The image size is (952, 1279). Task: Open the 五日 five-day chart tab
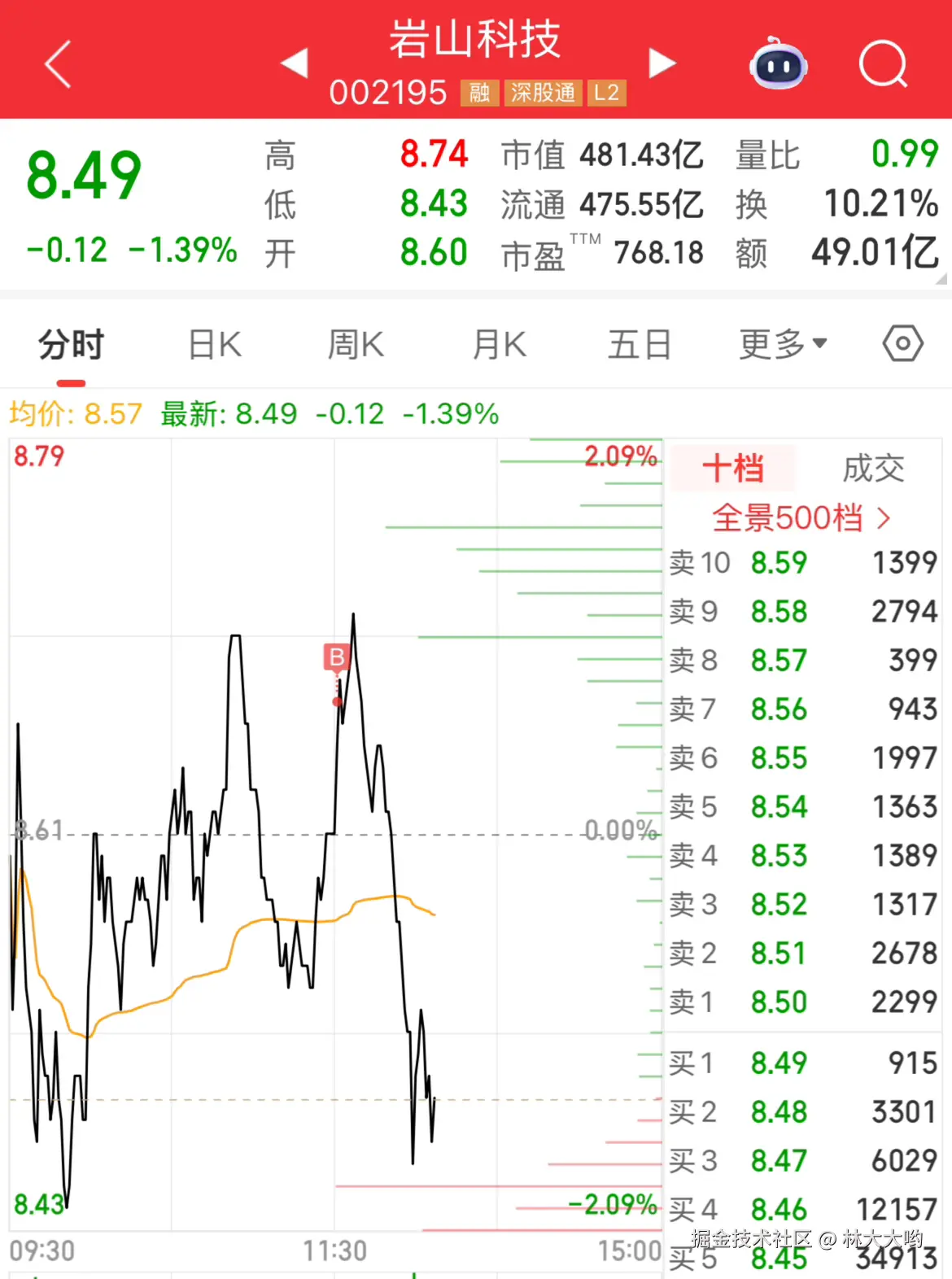pos(640,344)
